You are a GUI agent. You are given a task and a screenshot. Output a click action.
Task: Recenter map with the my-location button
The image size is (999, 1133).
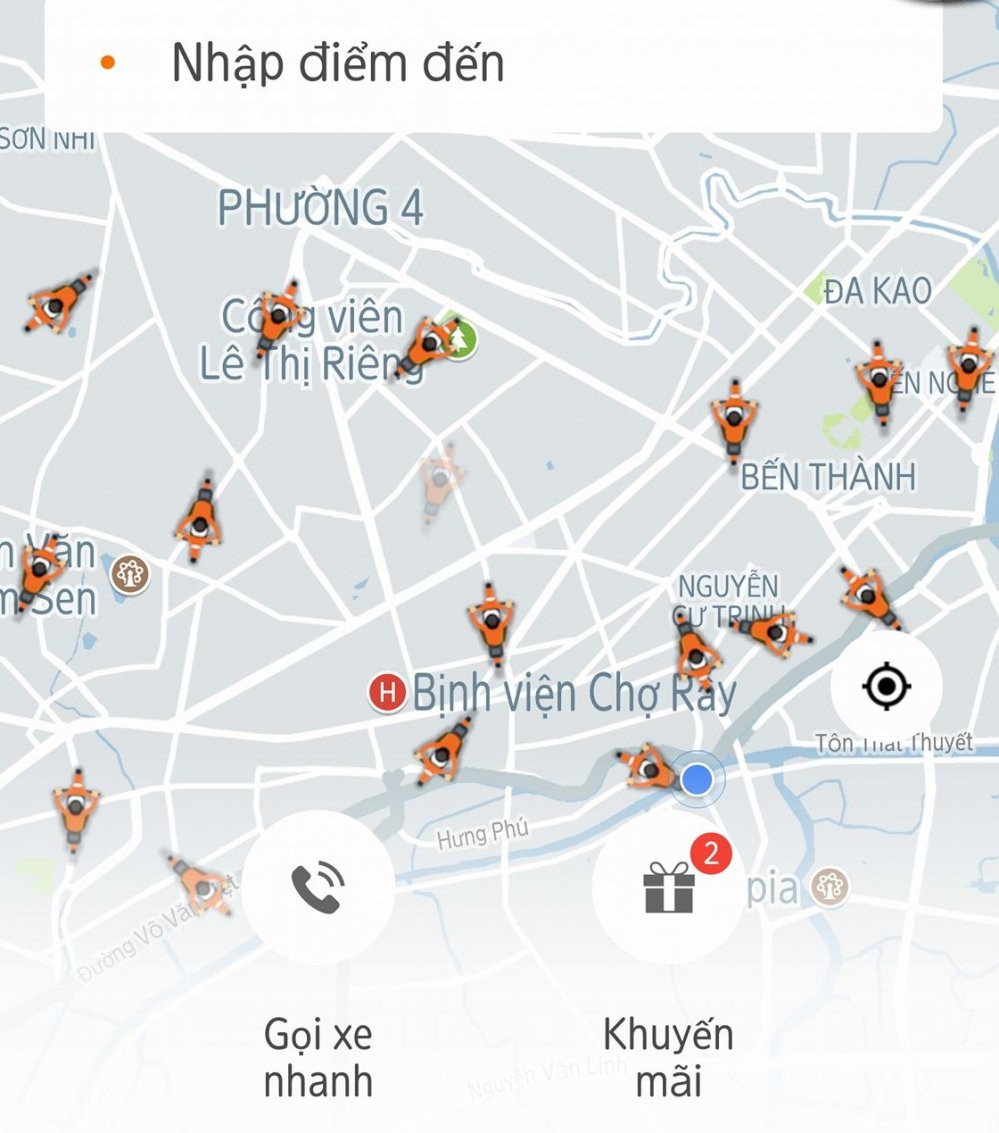coord(886,687)
